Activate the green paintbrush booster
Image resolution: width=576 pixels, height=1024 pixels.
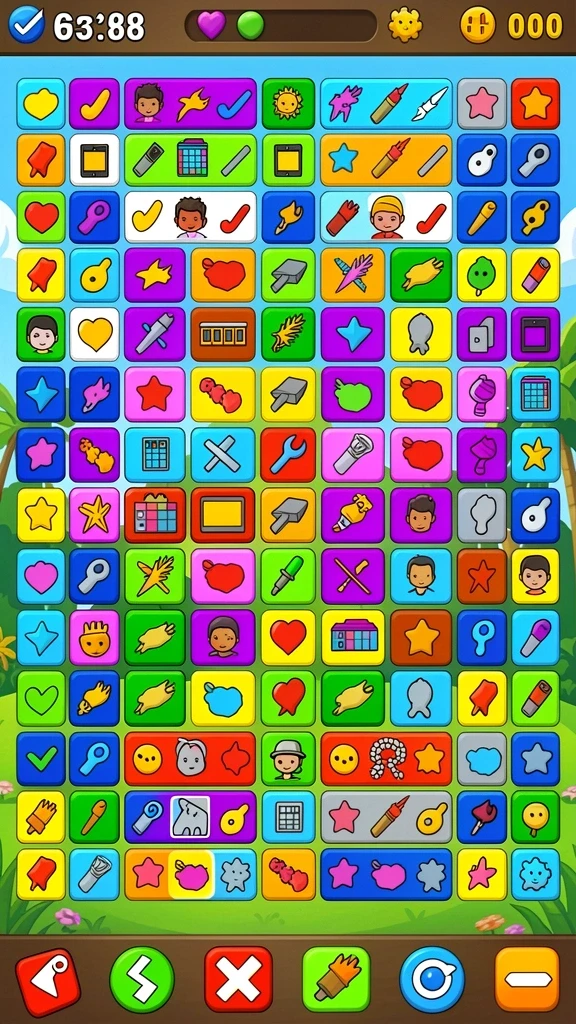pyautogui.click(x=336, y=979)
